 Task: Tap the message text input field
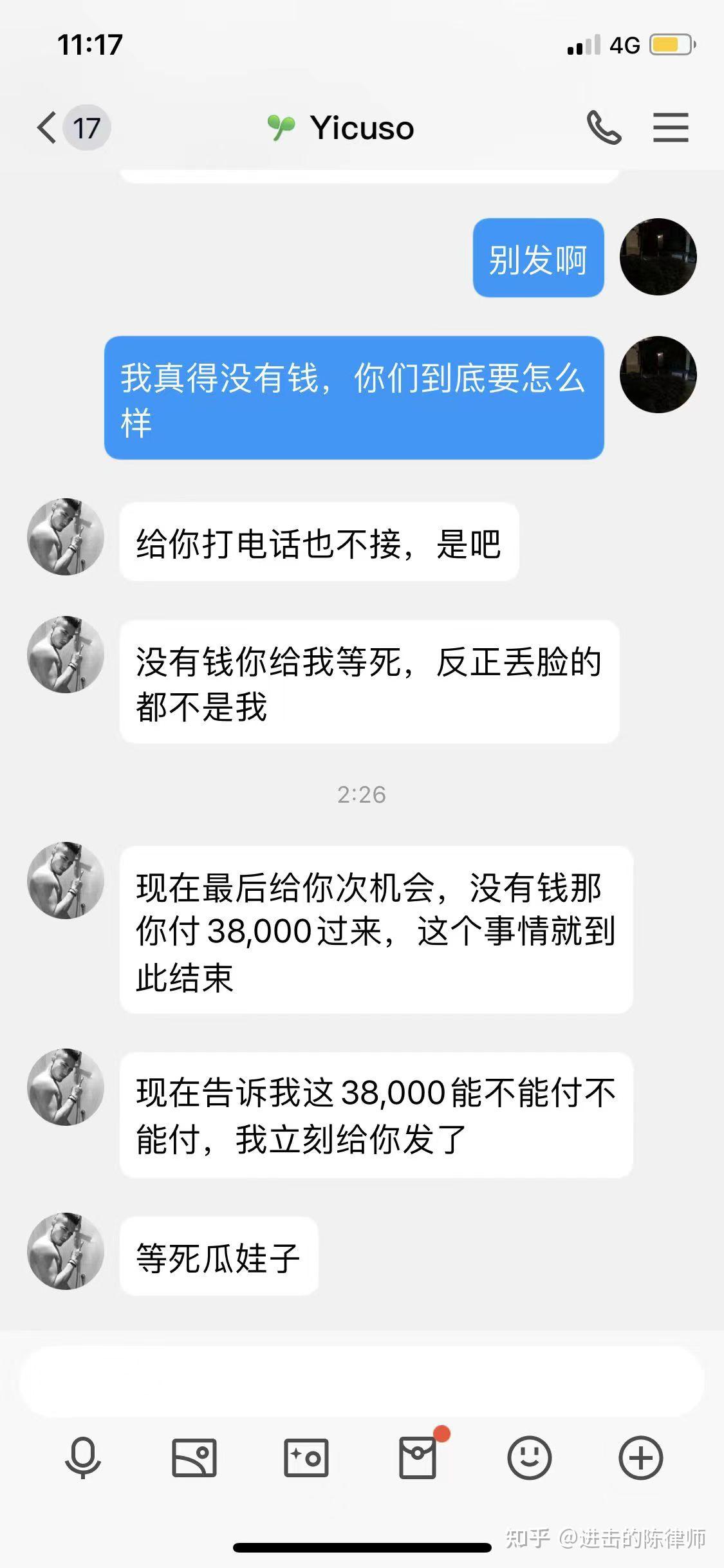pos(362,1381)
